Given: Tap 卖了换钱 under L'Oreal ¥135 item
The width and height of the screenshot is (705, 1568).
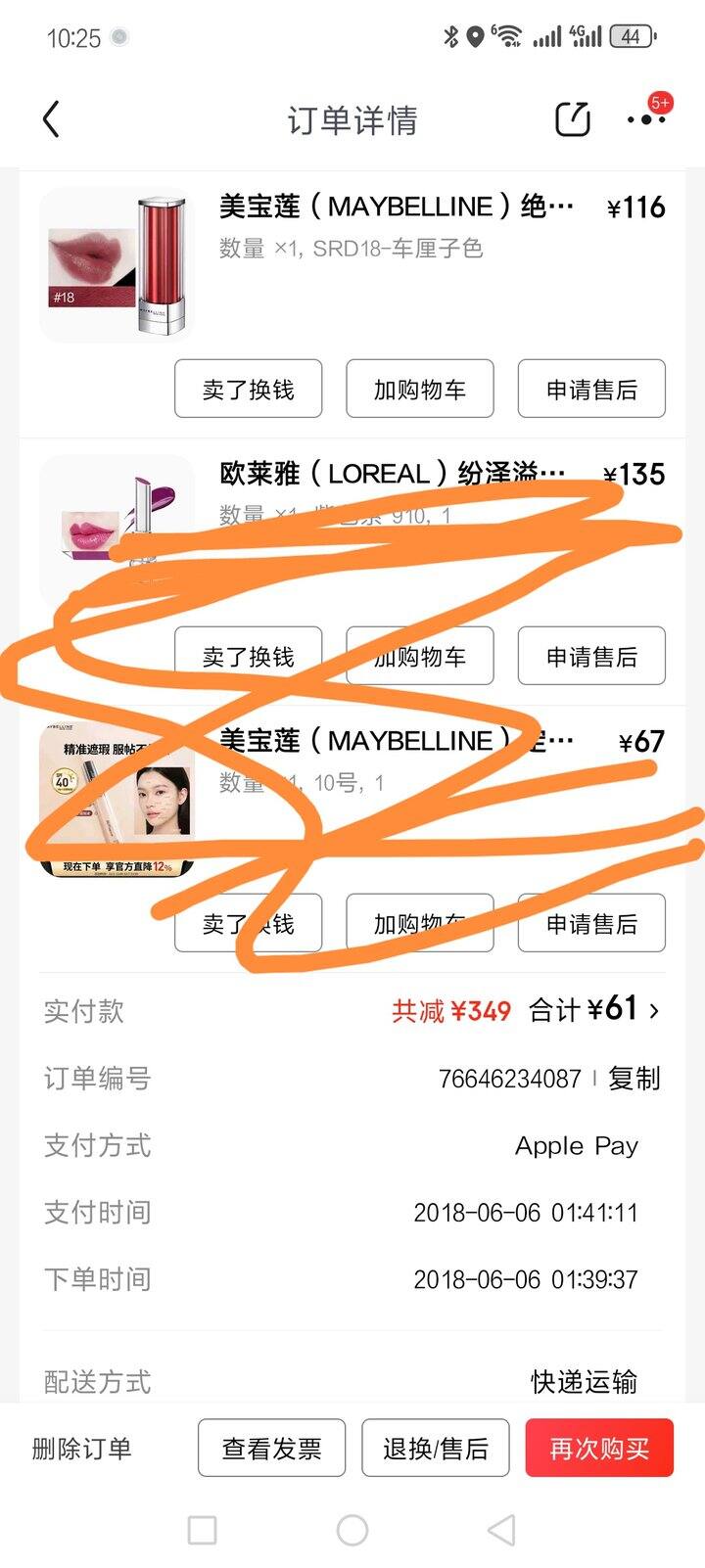Looking at the screenshot, I should point(248,657).
